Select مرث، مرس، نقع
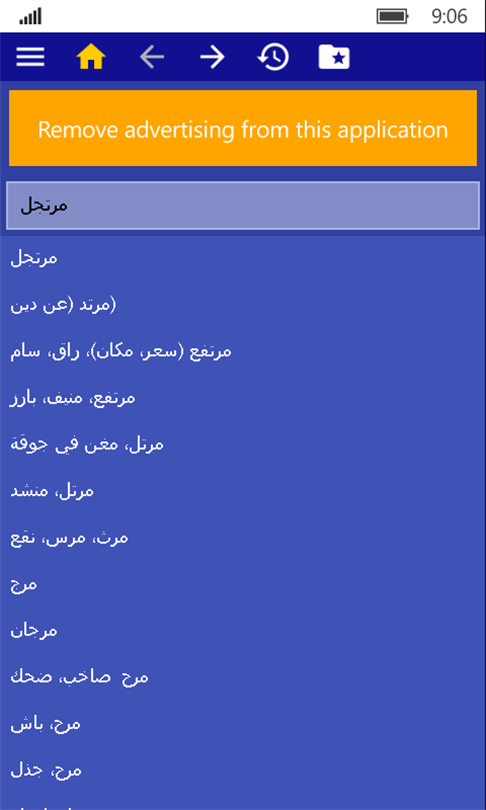486x810 pixels. pos(243,538)
